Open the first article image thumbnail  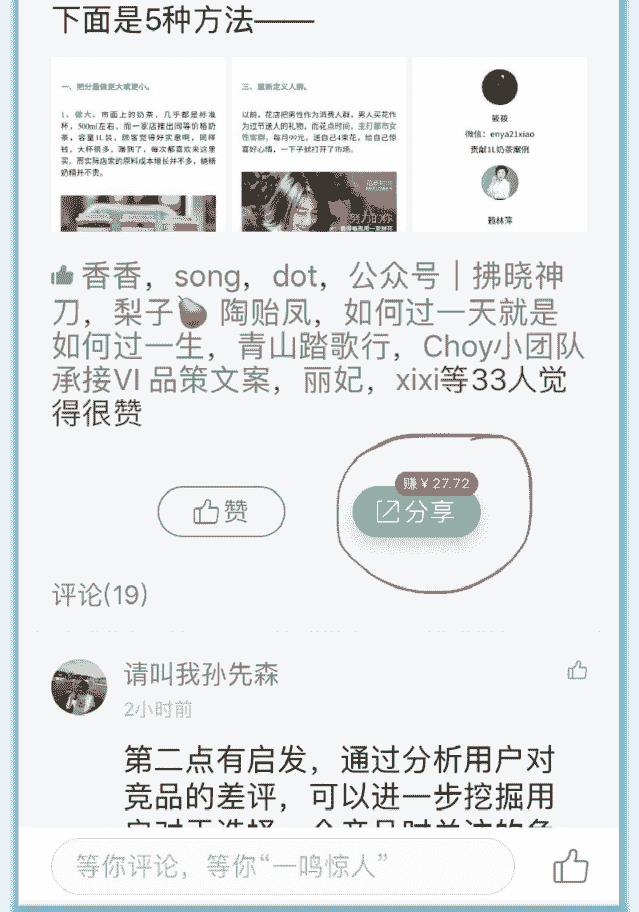pyautogui.click(x=138, y=145)
